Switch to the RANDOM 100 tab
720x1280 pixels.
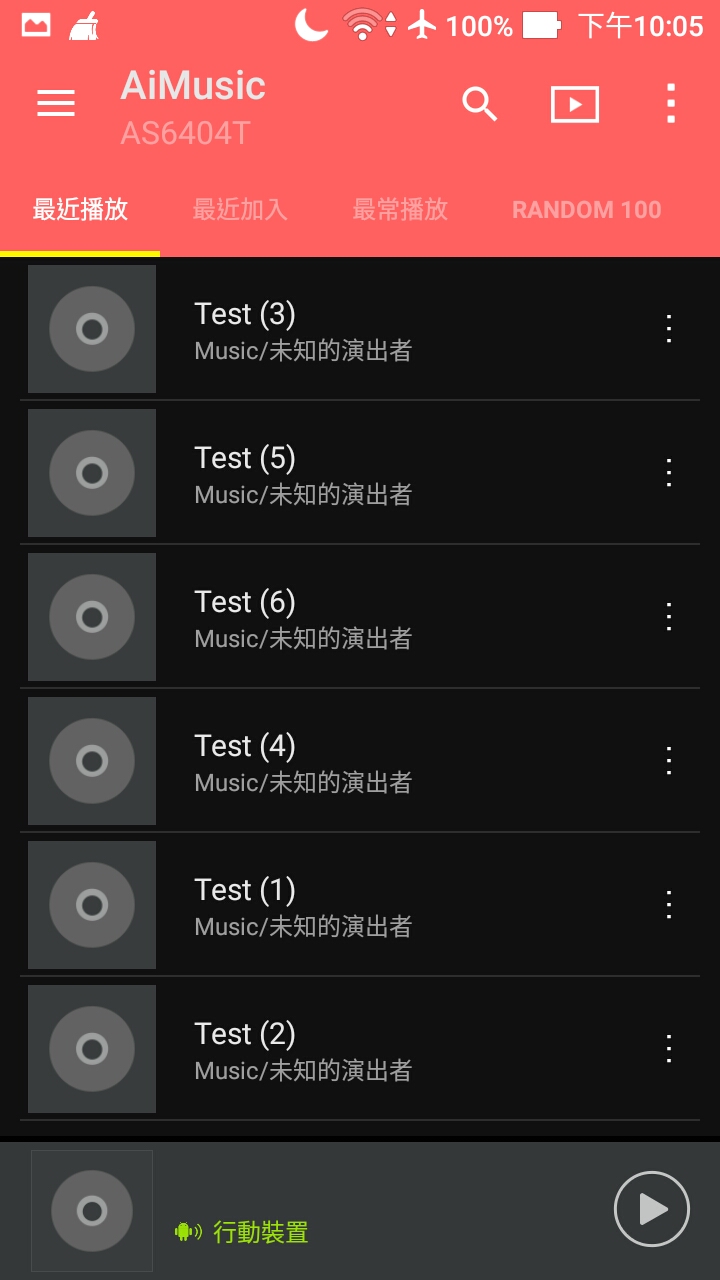pos(587,210)
